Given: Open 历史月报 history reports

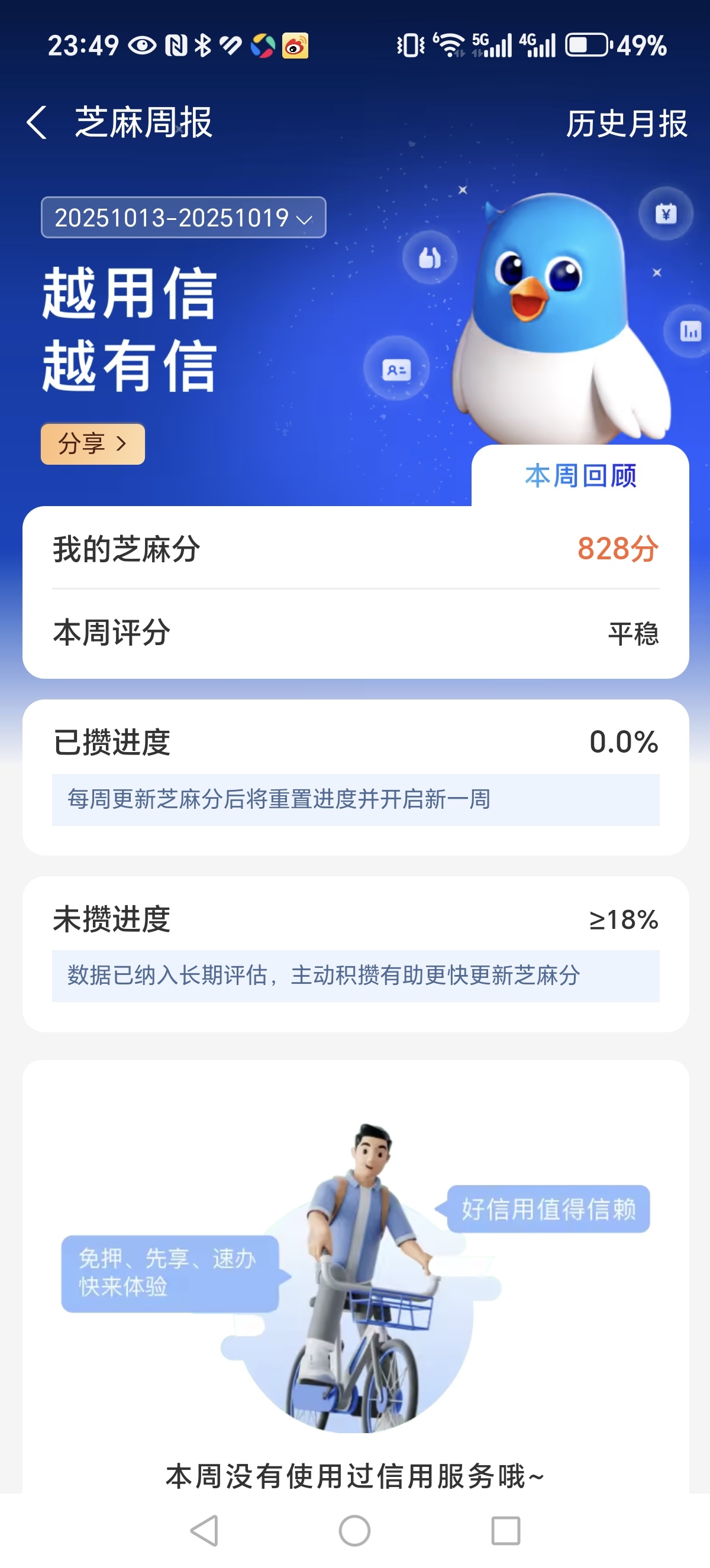Looking at the screenshot, I should tap(626, 124).
